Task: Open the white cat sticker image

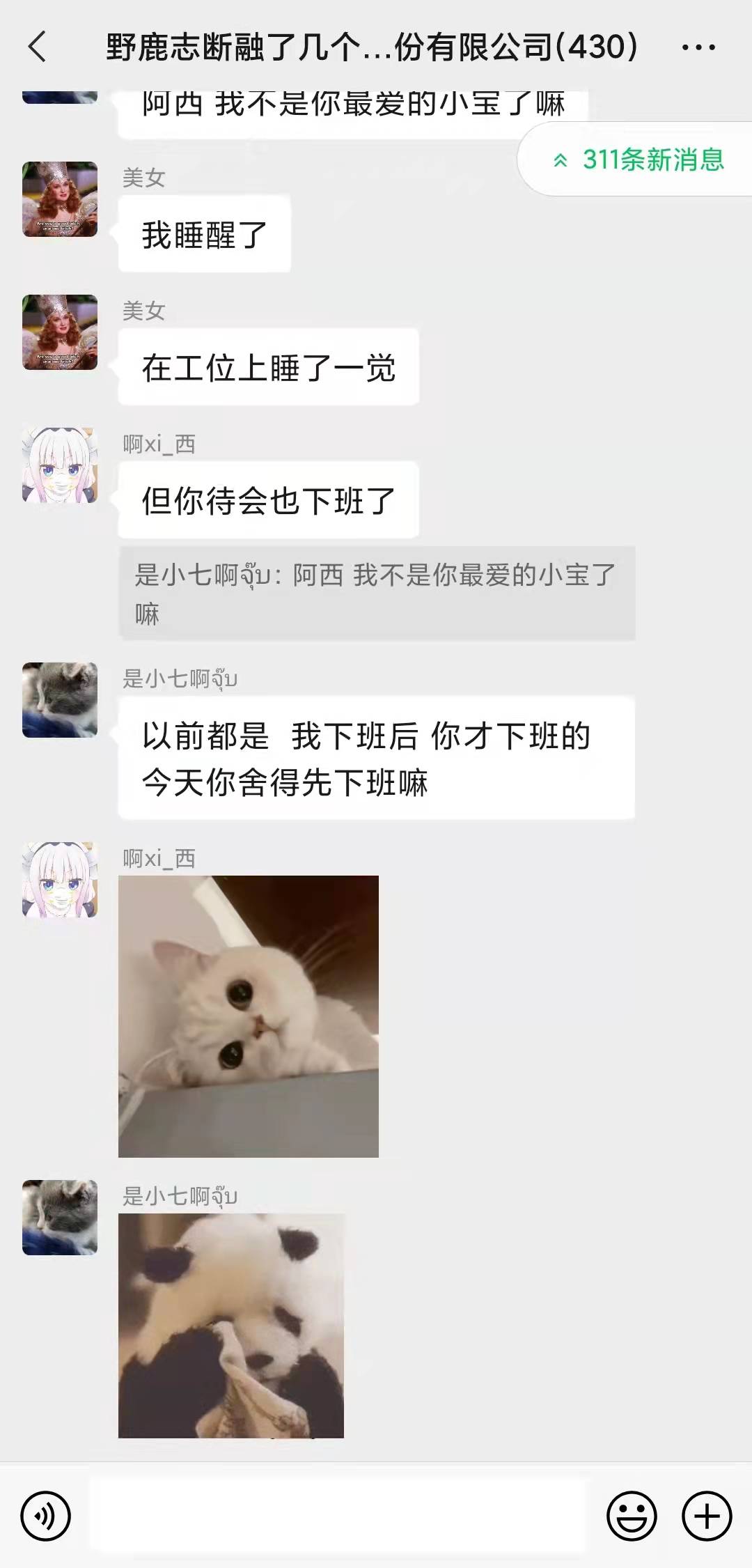Action: pyautogui.click(x=249, y=1016)
